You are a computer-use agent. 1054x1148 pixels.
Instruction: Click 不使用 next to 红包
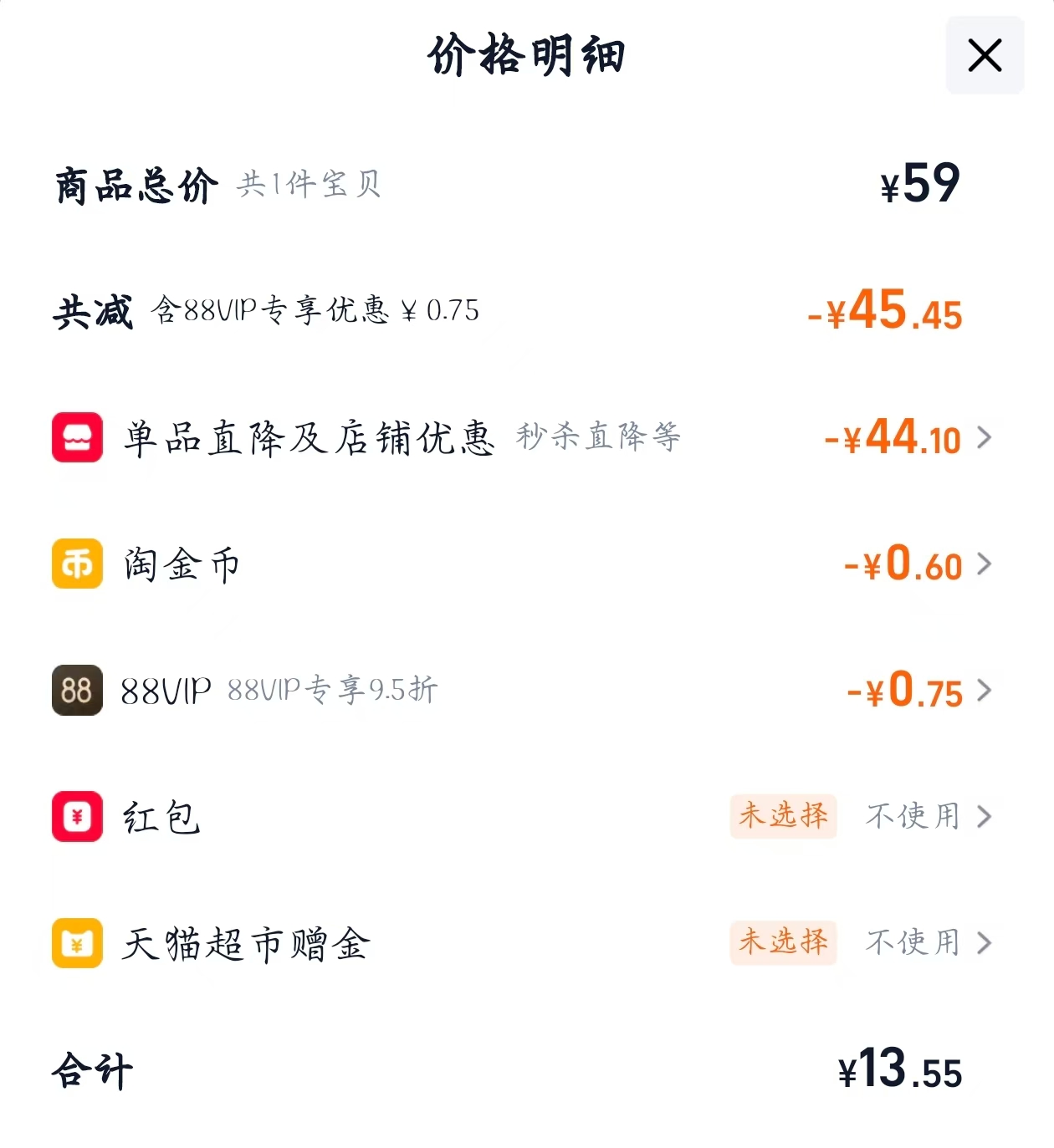tap(912, 818)
